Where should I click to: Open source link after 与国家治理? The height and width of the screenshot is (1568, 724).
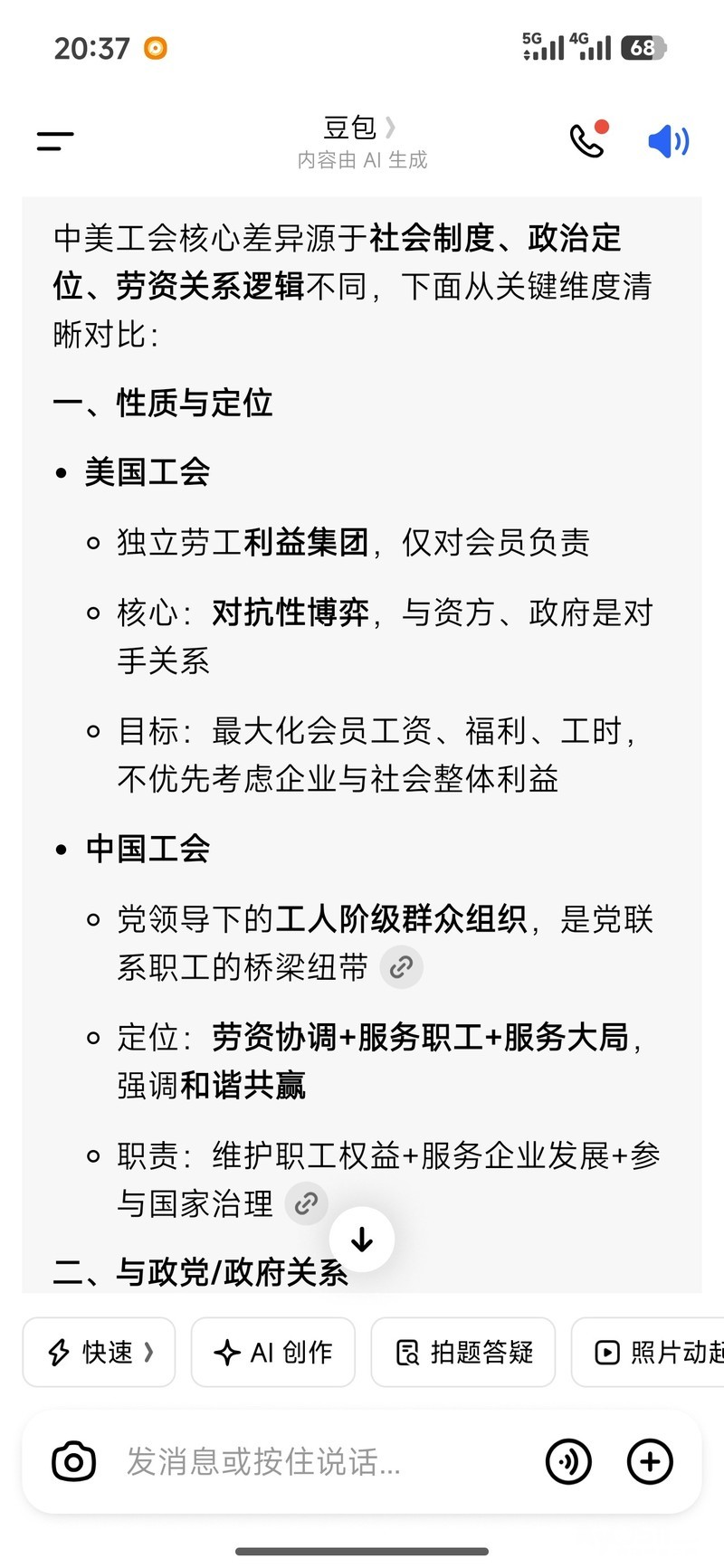coord(306,1203)
